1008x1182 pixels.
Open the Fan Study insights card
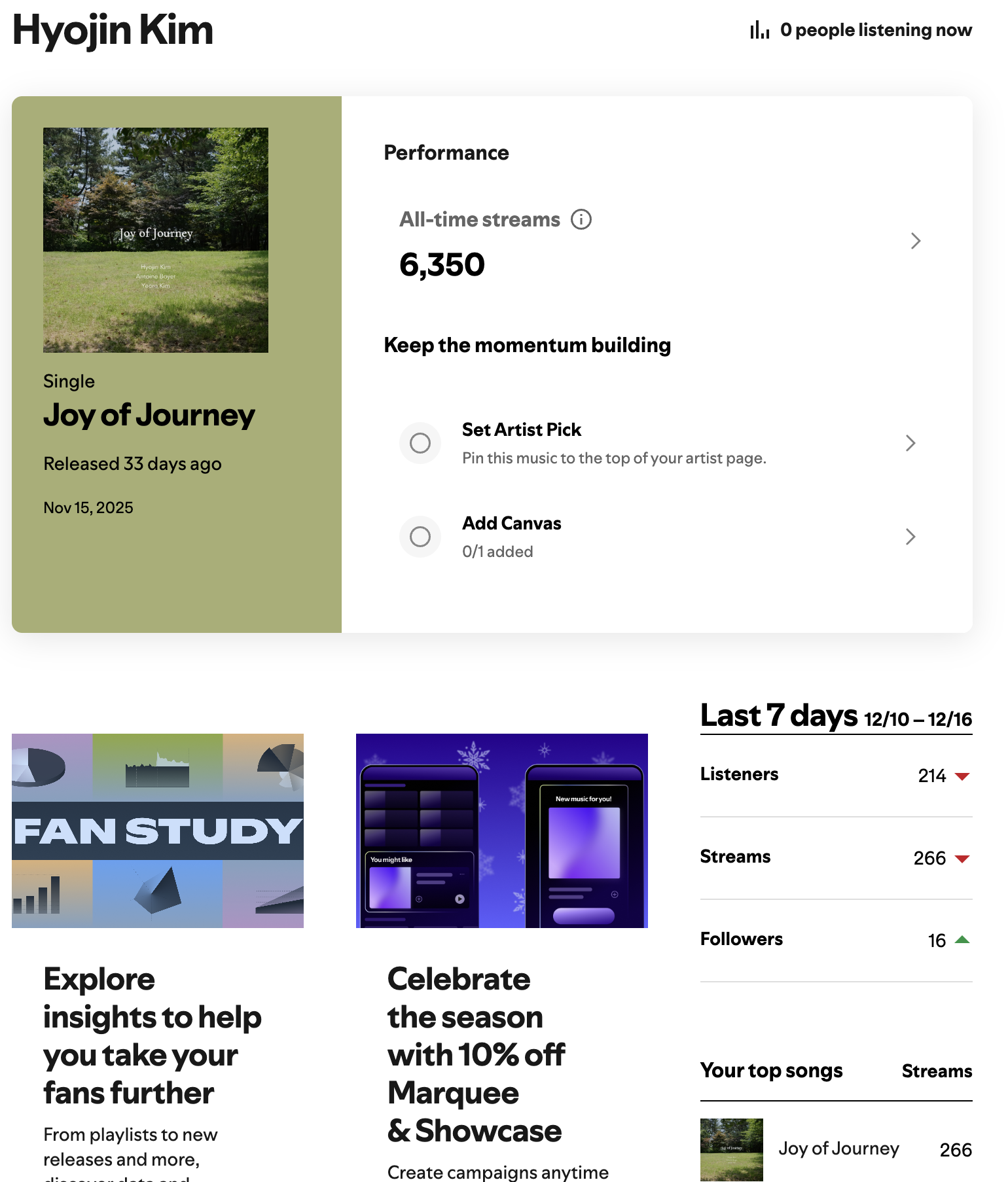coord(158,831)
